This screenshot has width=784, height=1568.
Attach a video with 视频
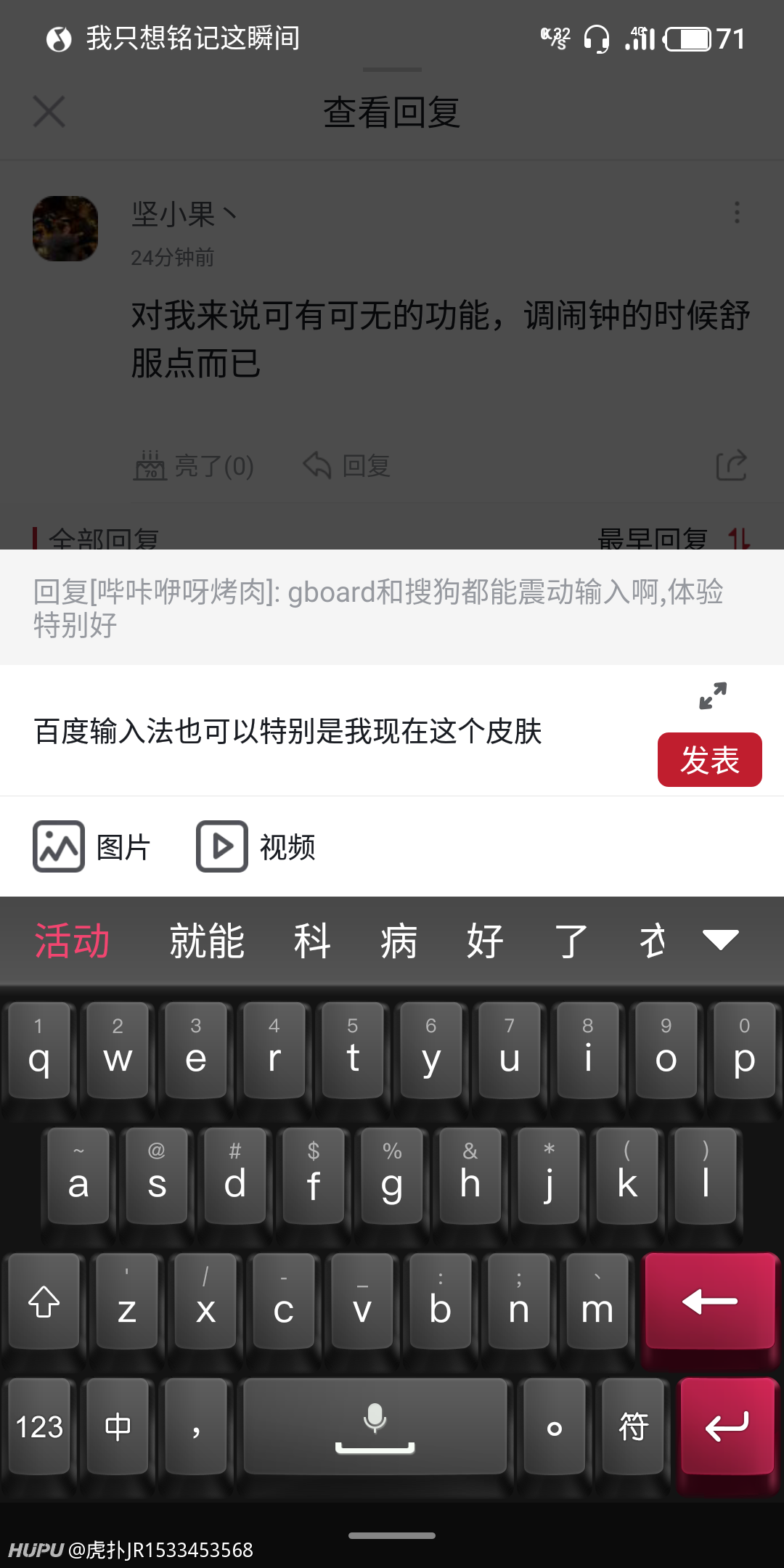tap(256, 846)
